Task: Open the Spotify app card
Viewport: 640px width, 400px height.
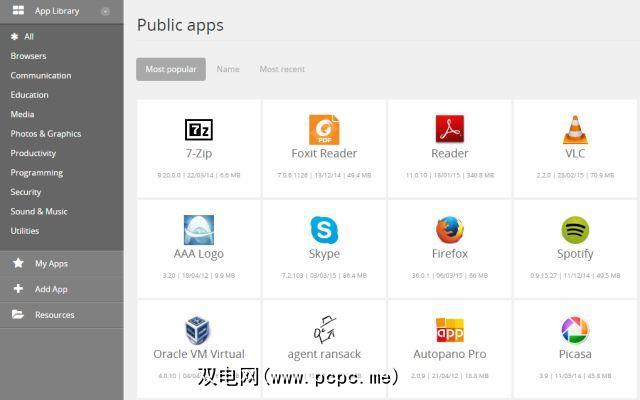Action: (575, 246)
